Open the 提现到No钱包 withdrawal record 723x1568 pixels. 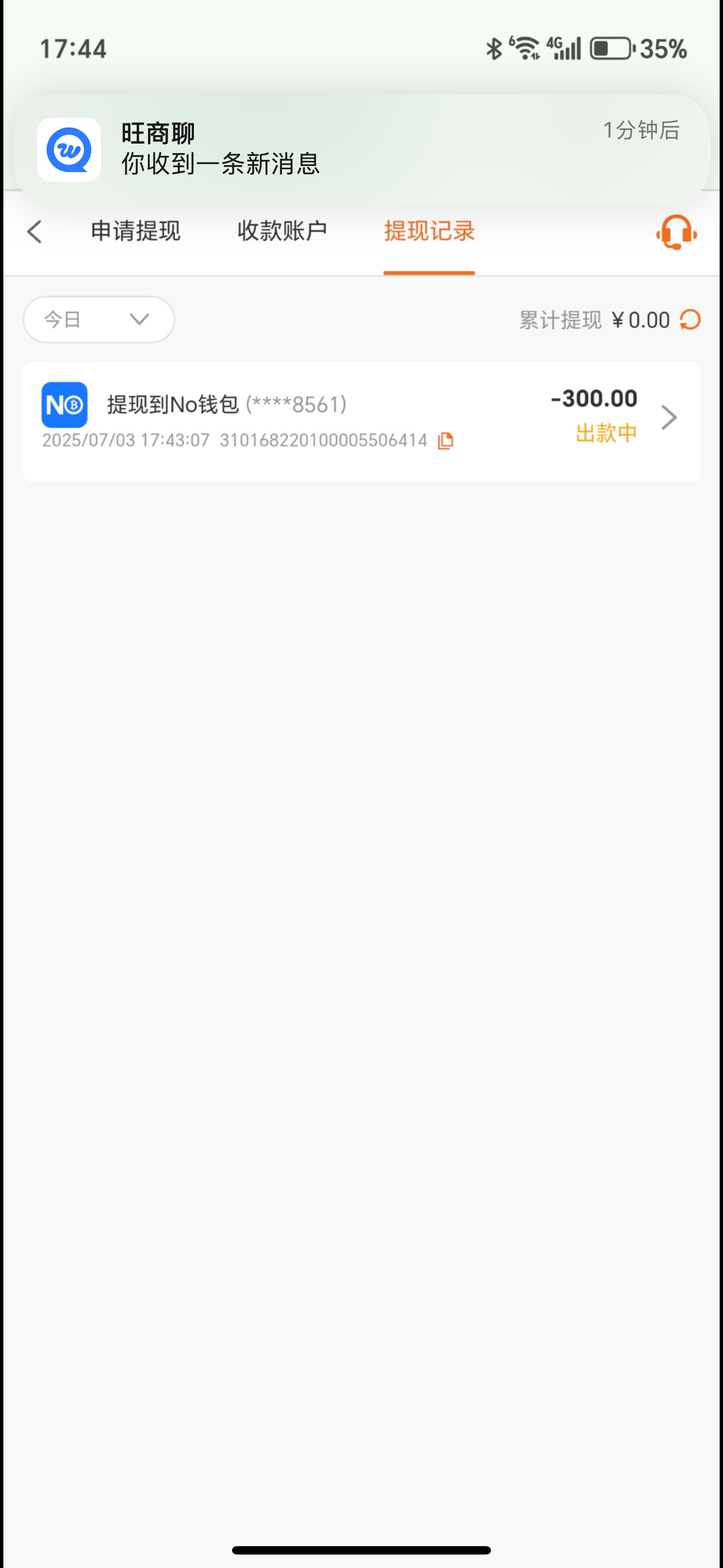click(x=361, y=421)
